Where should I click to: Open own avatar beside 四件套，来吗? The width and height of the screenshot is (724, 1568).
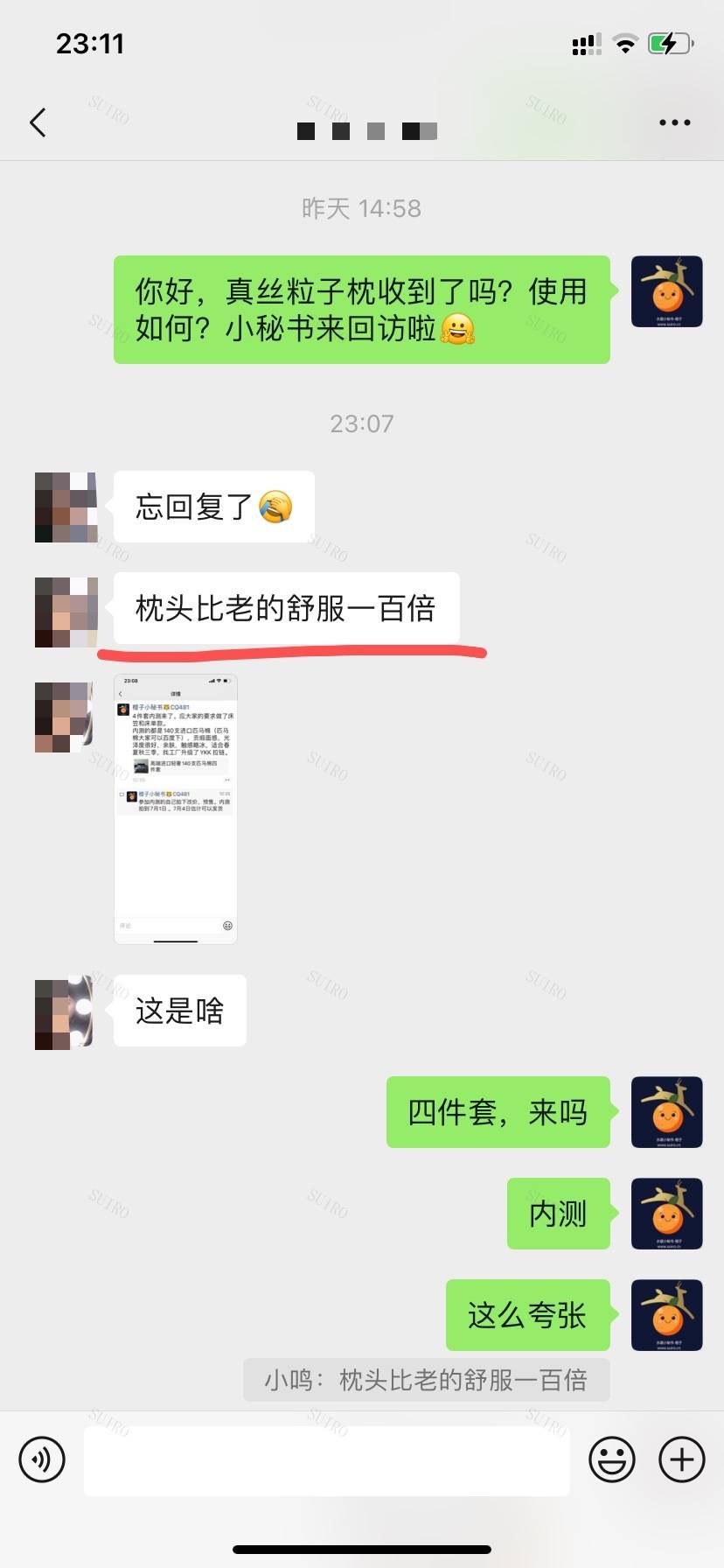[666, 1112]
